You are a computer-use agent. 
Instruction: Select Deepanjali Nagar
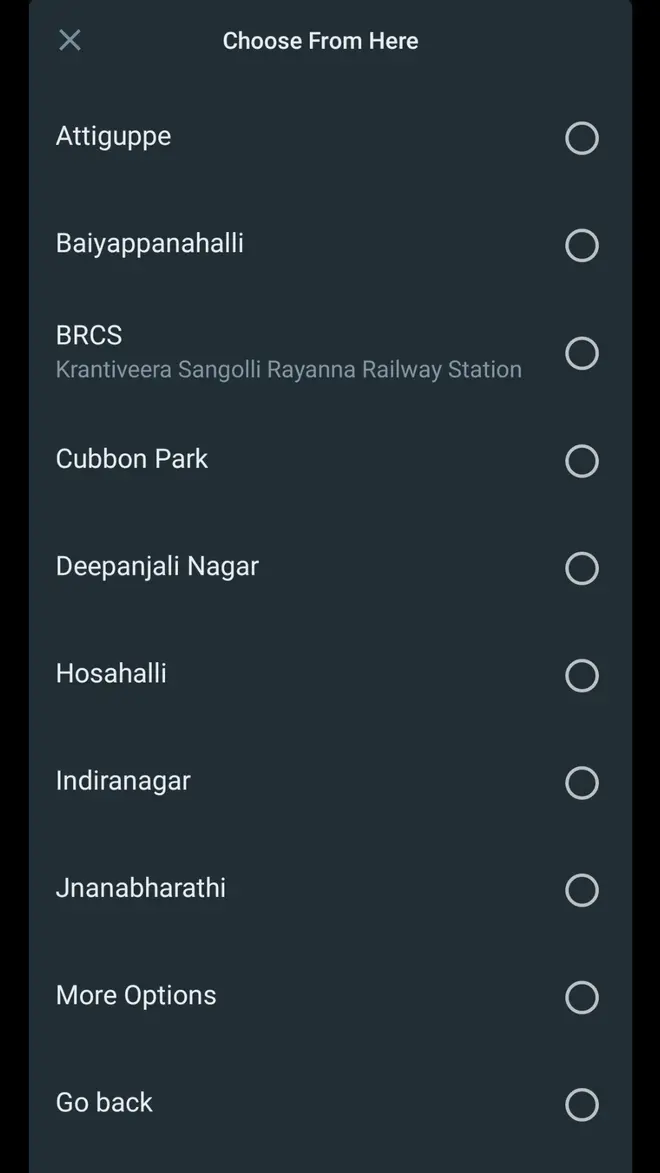pos(330,567)
